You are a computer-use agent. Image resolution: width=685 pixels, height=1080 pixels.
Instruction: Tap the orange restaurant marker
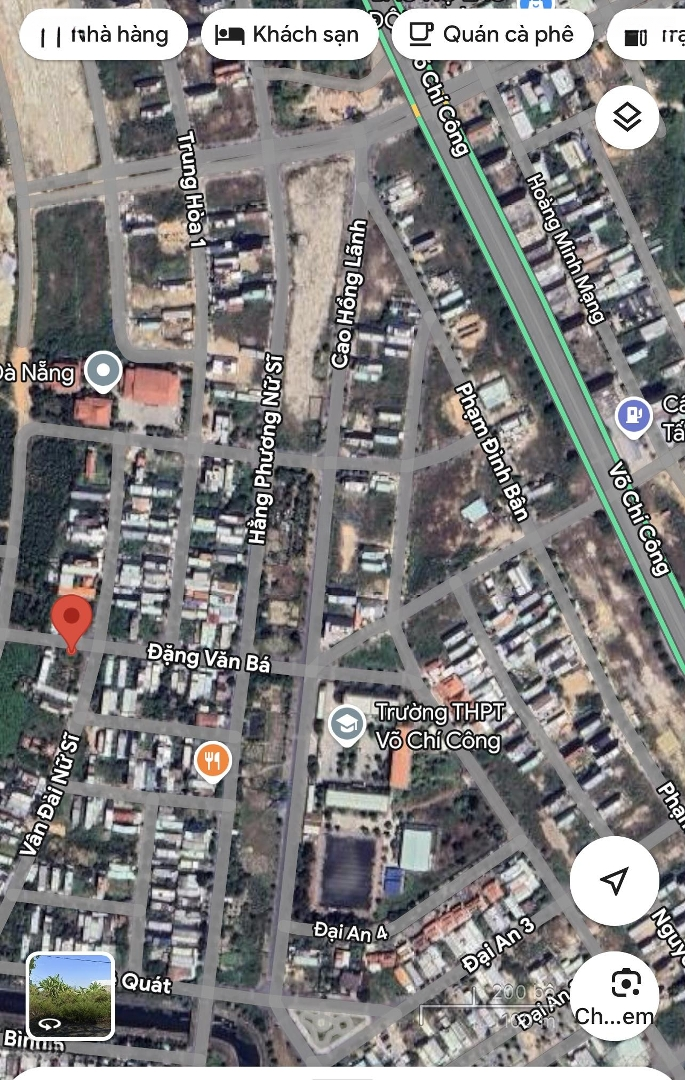click(213, 762)
